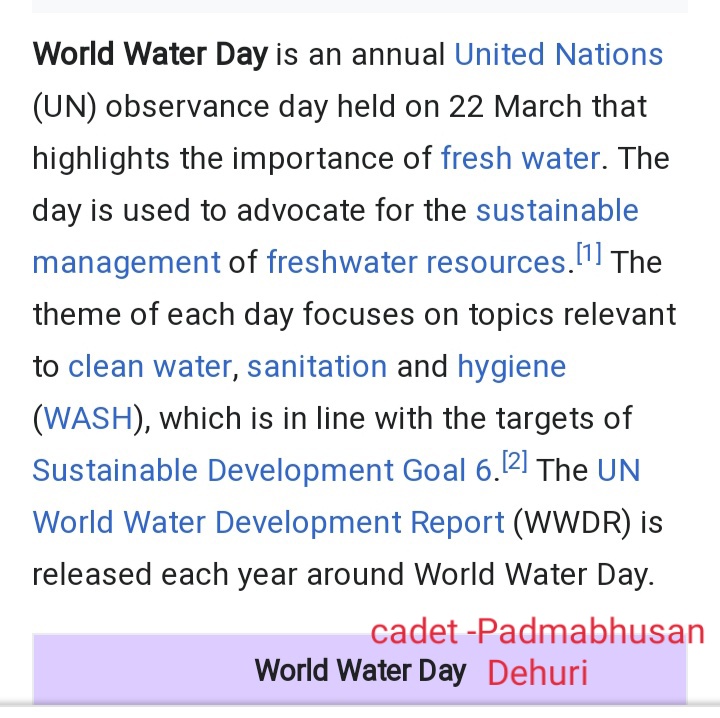Screen dimensions: 720x718
Task: Open the clean water link
Action: 150,366
